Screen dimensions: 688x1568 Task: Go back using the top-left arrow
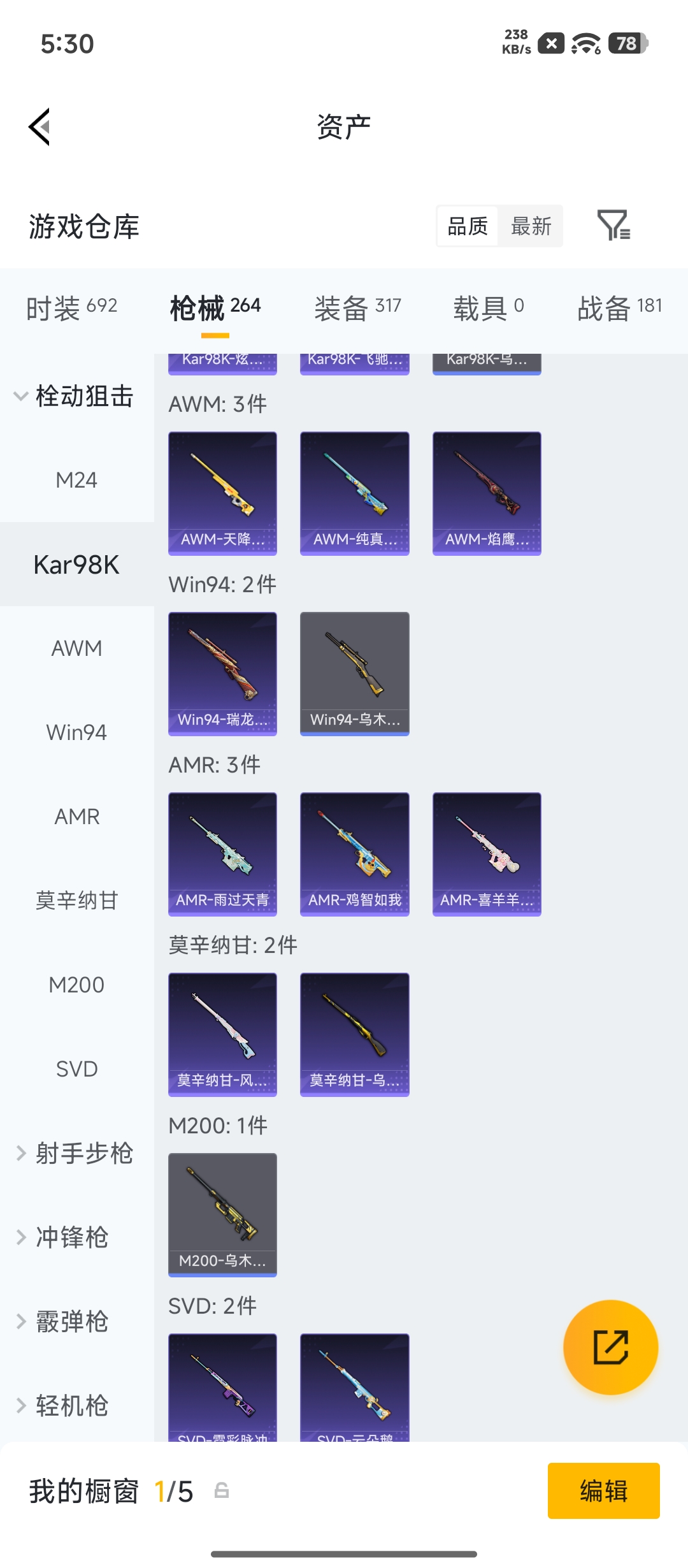tap(39, 127)
